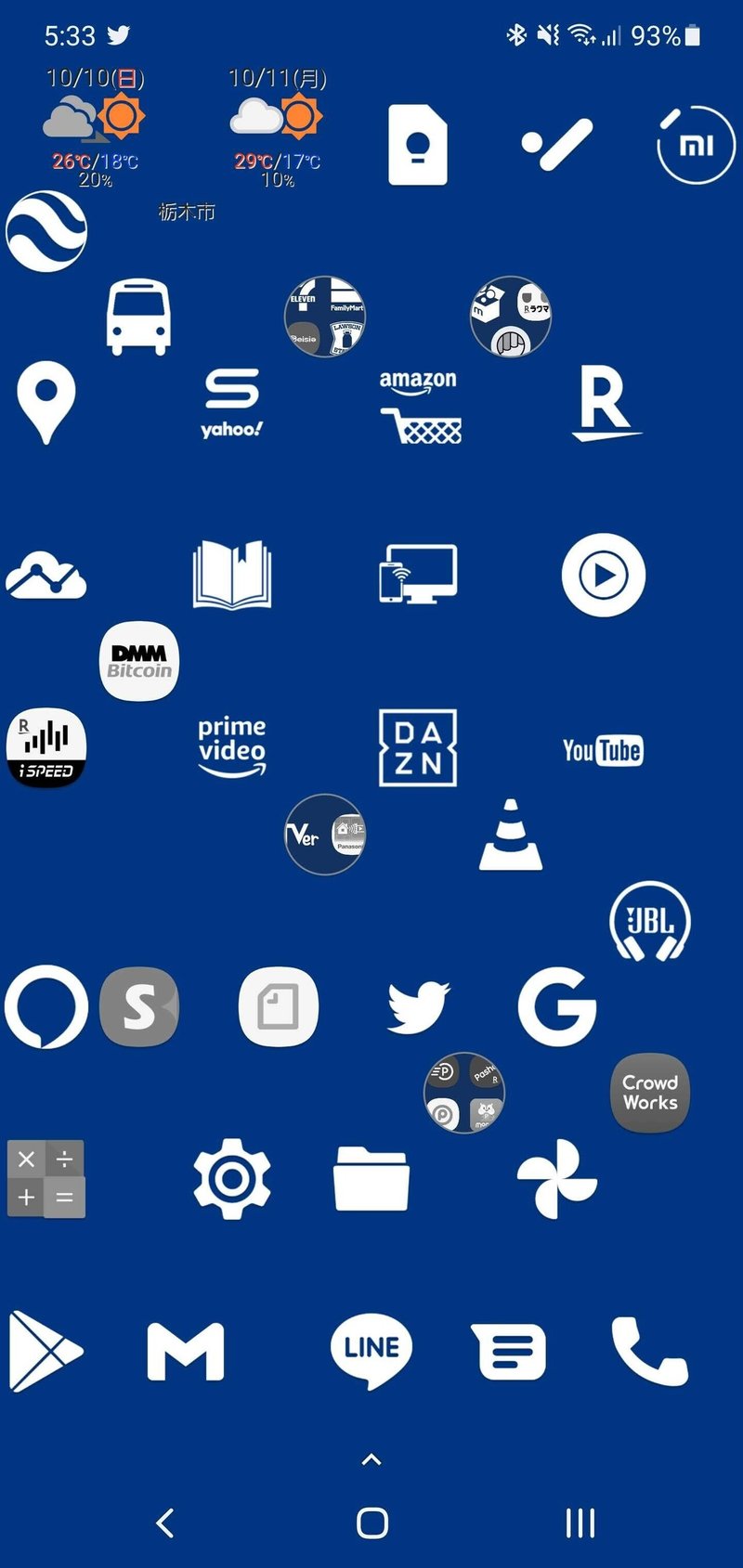Open the JBL Headphones app
This screenshot has height=1568, width=743.
(x=650, y=921)
